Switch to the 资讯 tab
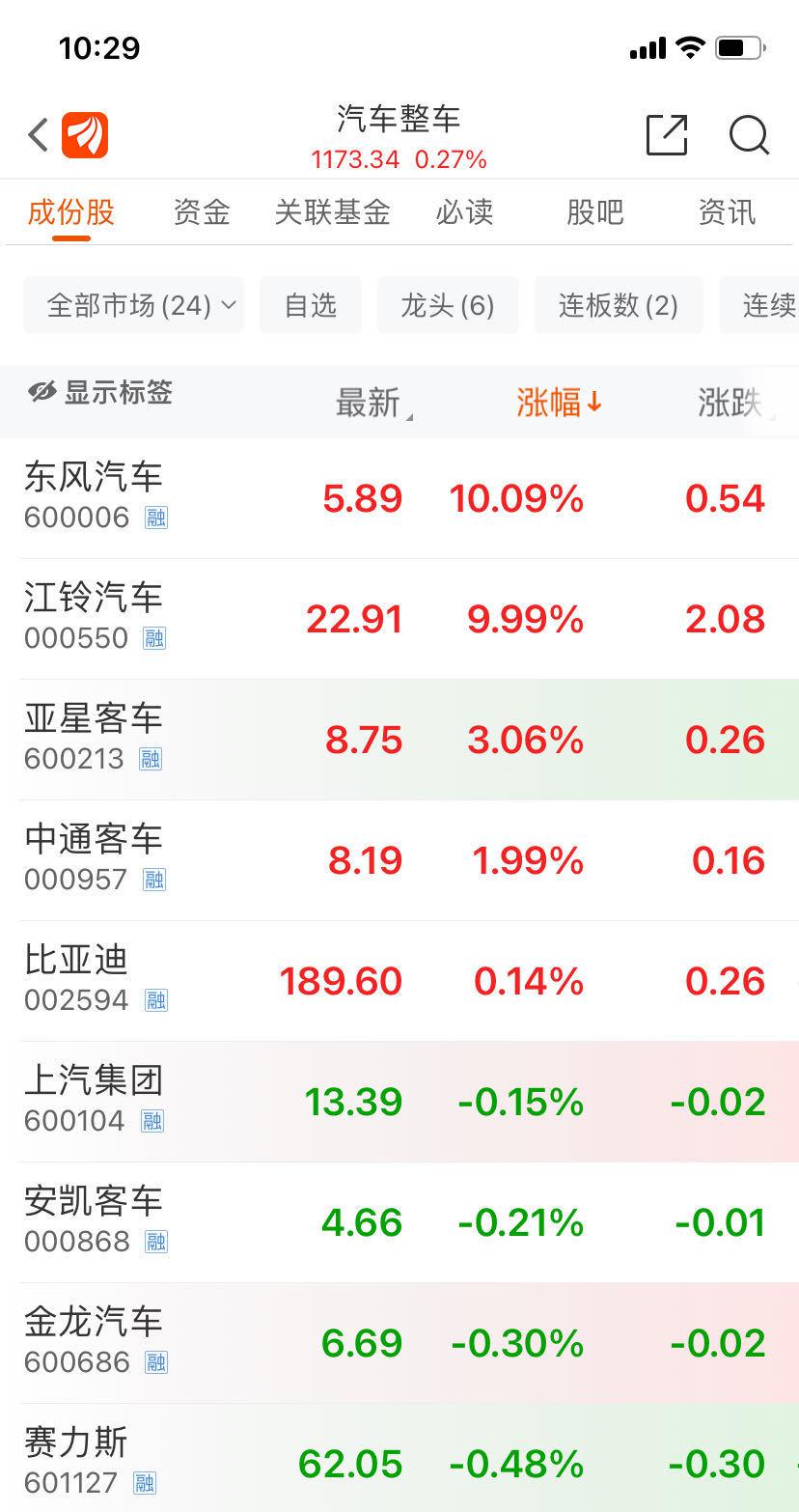The image size is (799, 1512). click(x=726, y=211)
